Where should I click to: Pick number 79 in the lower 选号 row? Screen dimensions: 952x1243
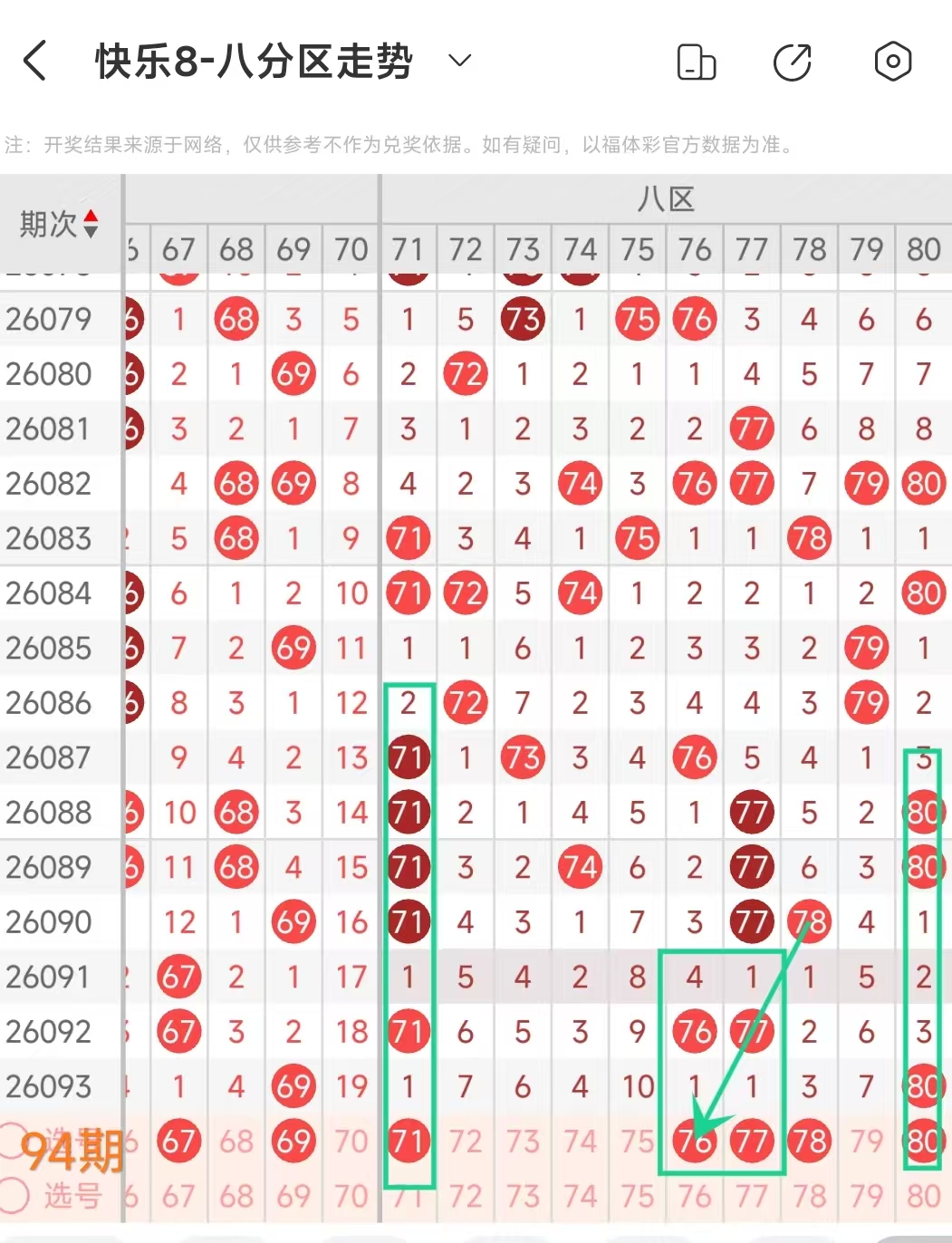(x=866, y=1196)
